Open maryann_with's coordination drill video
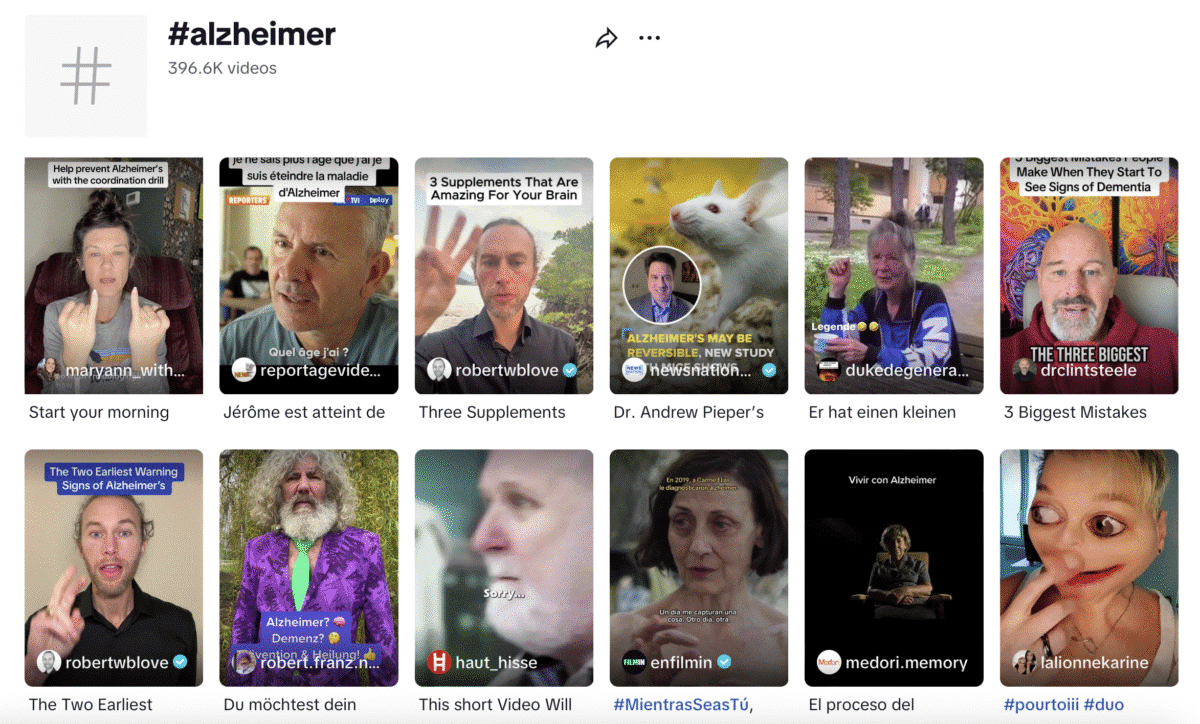Image resolution: width=1200 pixels, height=724 pixels. 113,275
